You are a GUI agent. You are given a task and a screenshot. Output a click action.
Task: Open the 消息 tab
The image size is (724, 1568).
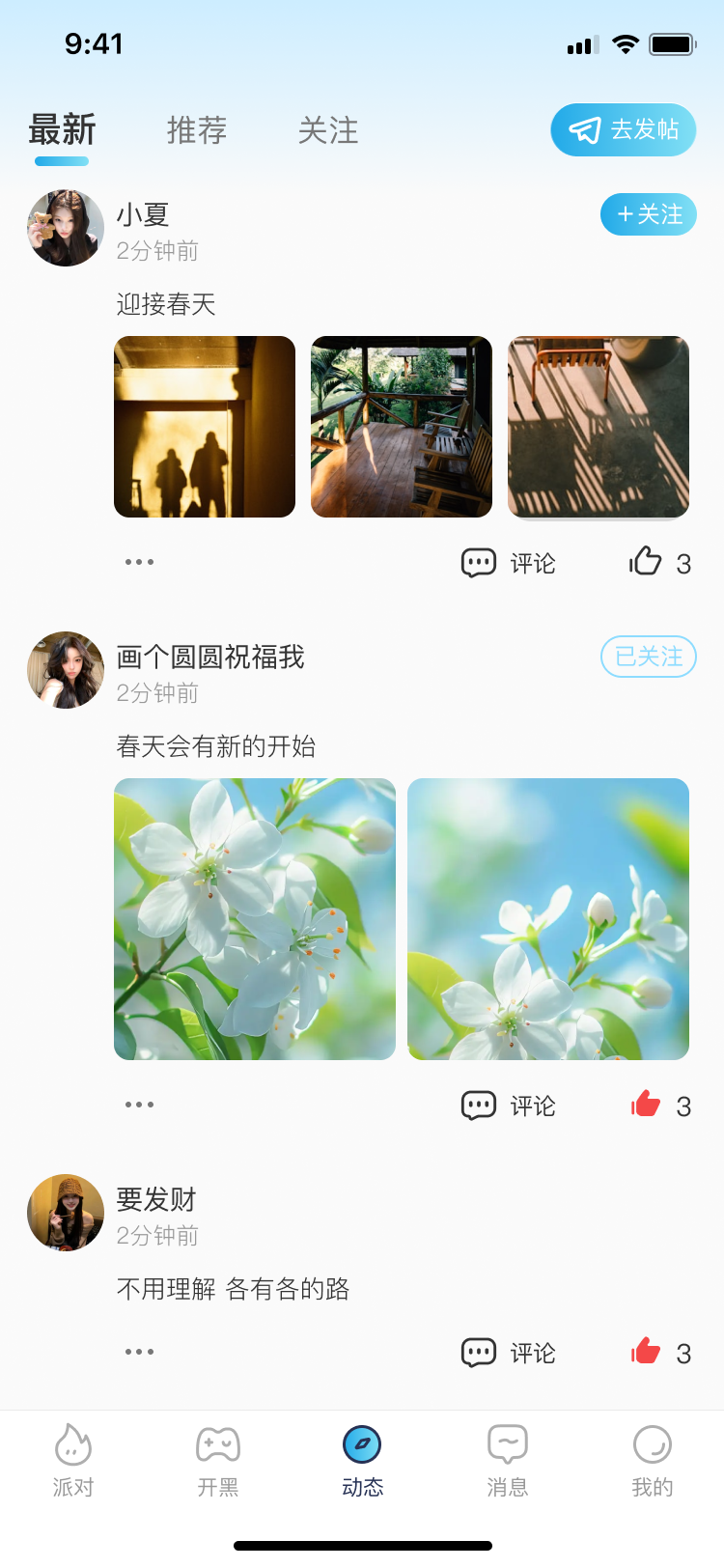click(508, 1460)
